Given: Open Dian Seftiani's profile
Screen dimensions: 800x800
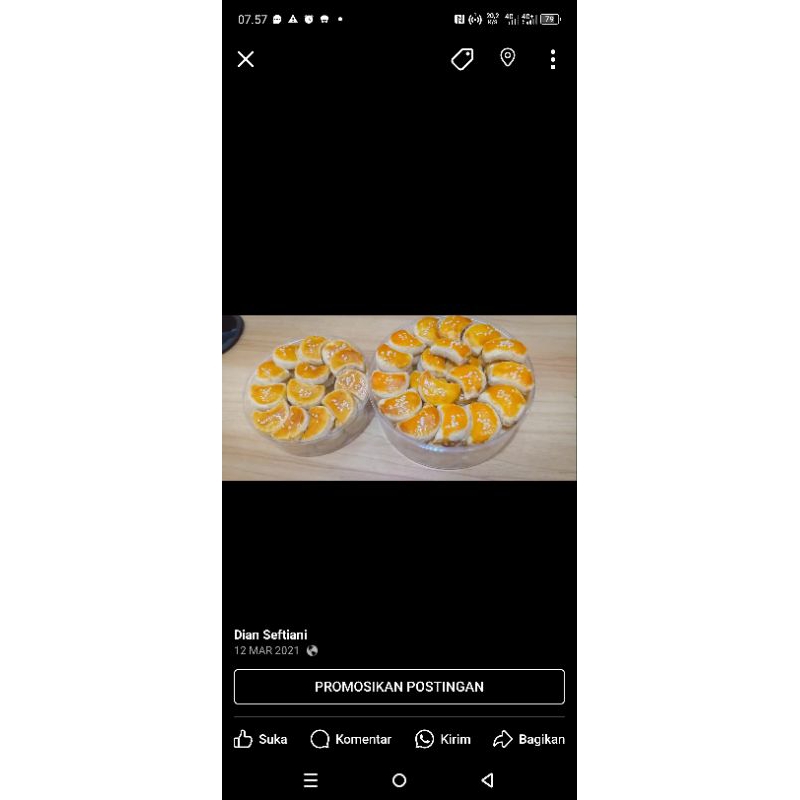Looking at the screenshot, I should (x=271, y=635).
